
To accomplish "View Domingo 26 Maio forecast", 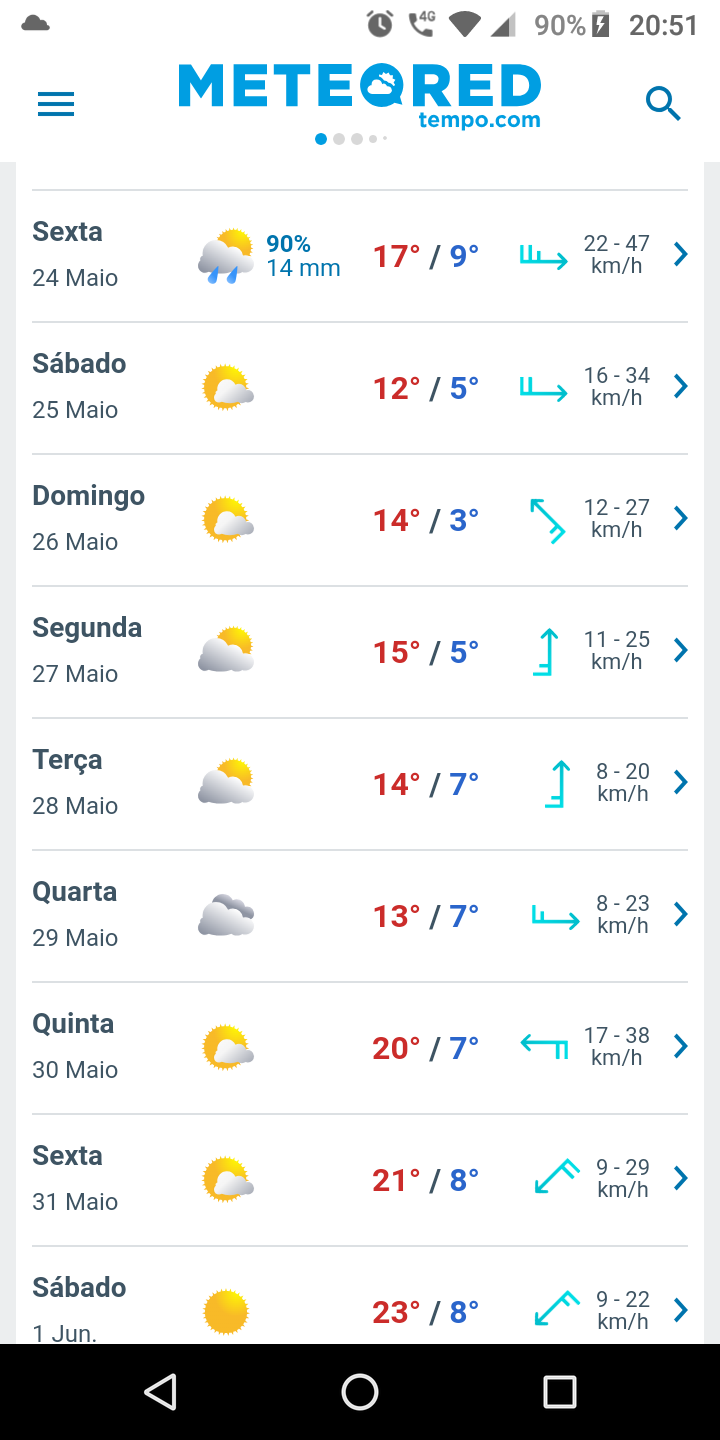I will coord(360,520).
